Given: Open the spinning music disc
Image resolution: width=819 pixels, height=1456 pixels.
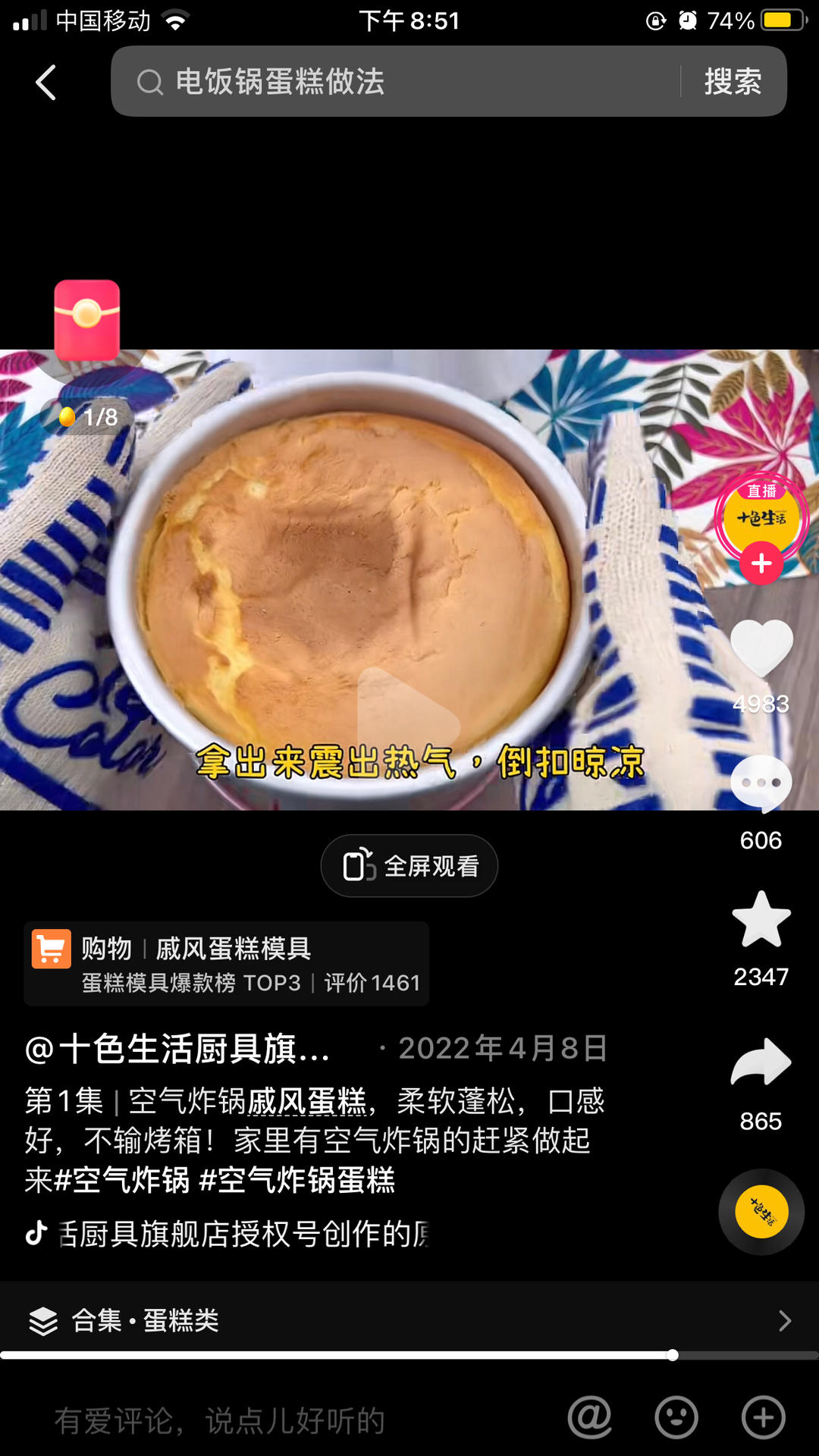Looking at the screenshot, I should [x=761, y=1212].
